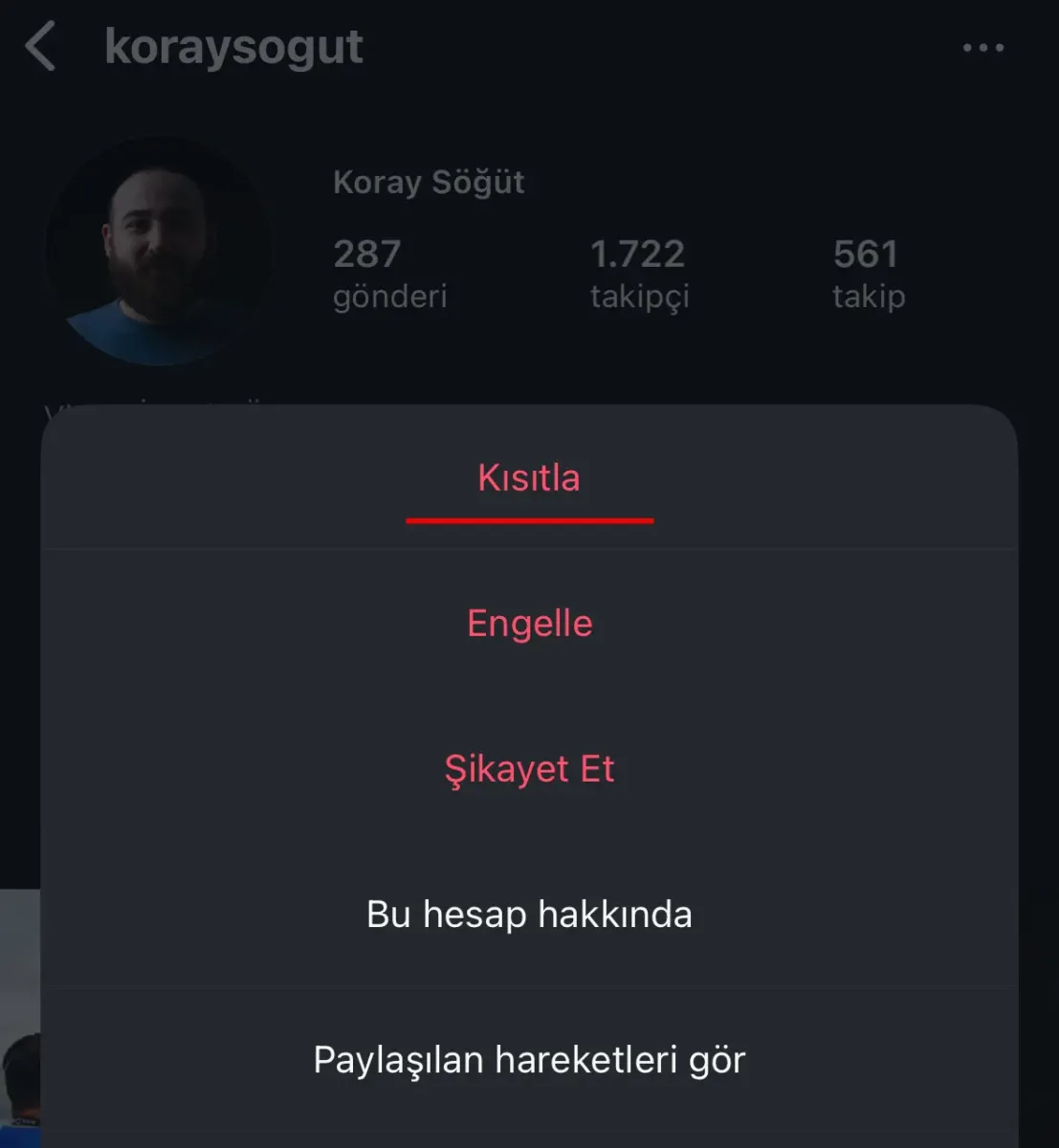The image size is (1059, 1148).
Task: Report the account via Şikayet Et
Action: point(529,769)
